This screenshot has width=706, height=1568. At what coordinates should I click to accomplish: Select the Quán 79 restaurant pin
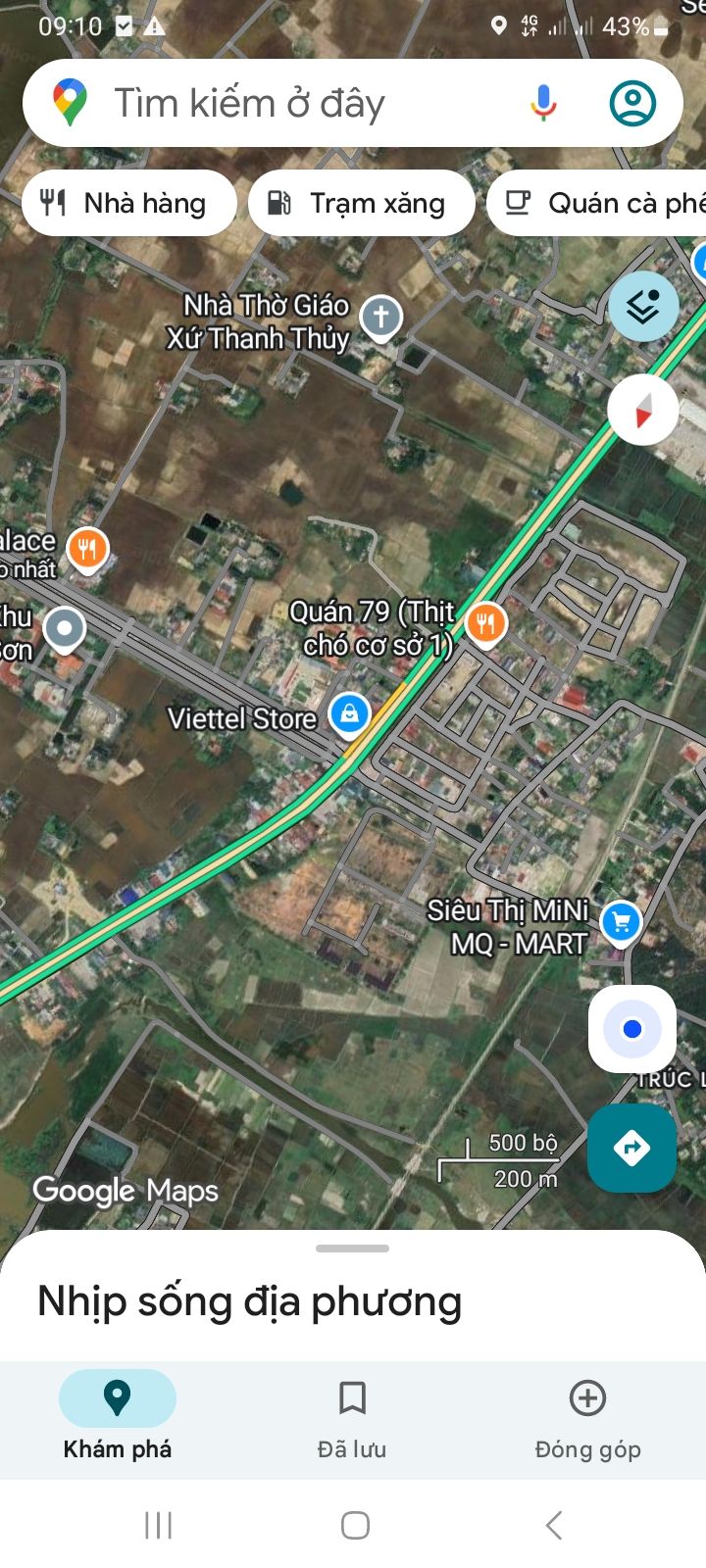(x=485, y=623)
